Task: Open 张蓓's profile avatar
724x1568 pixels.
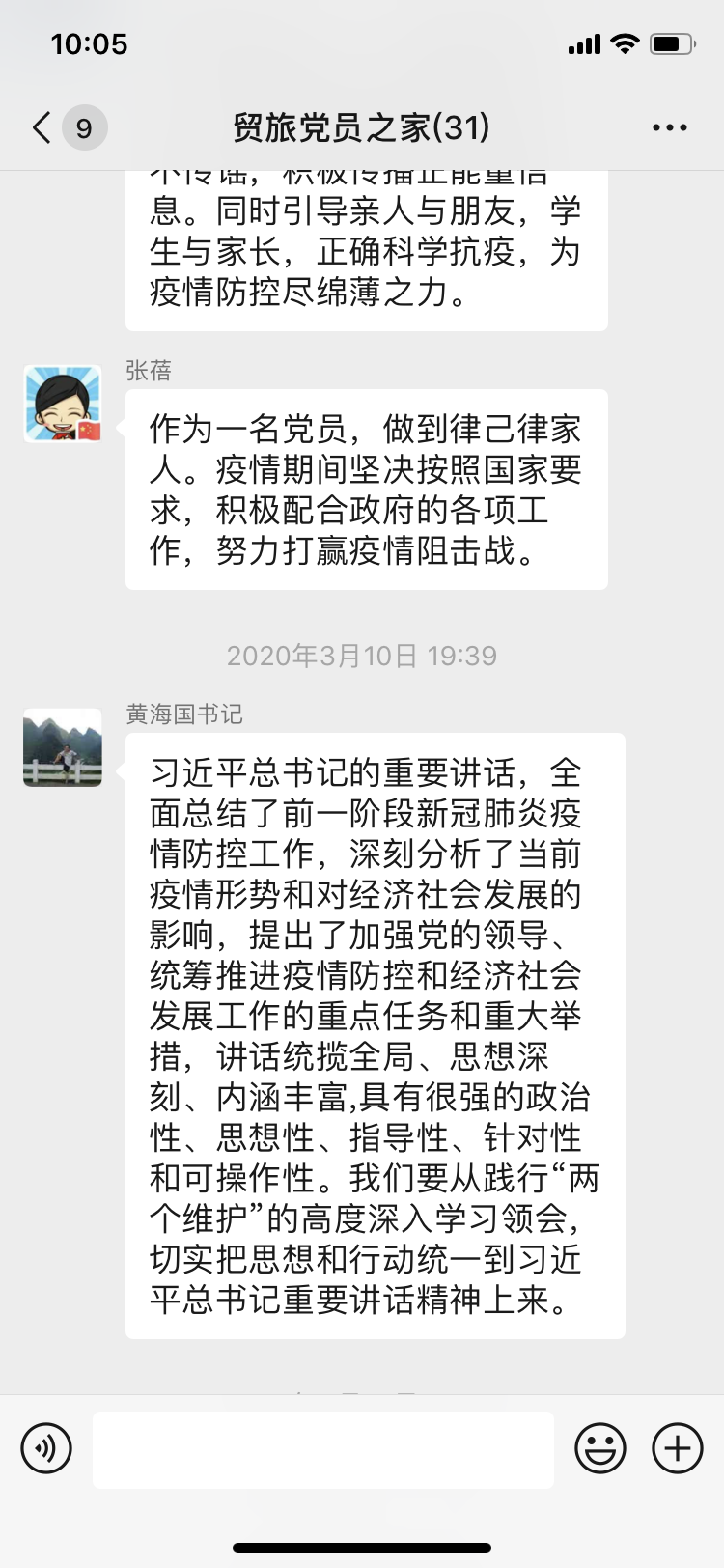Action: point(63,404)
